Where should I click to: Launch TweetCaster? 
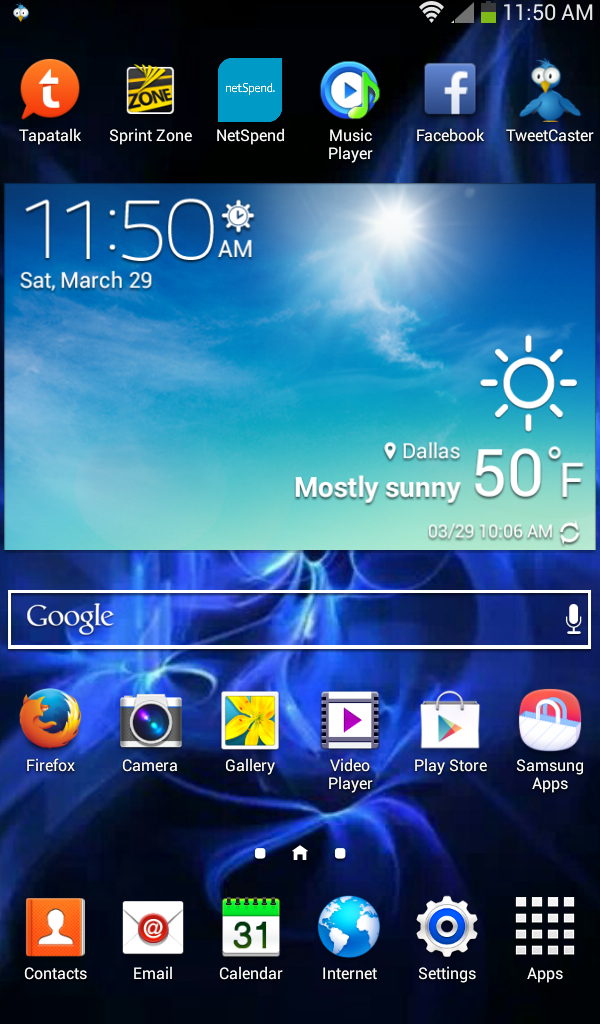pyautogui.click(x=549, y=91)
